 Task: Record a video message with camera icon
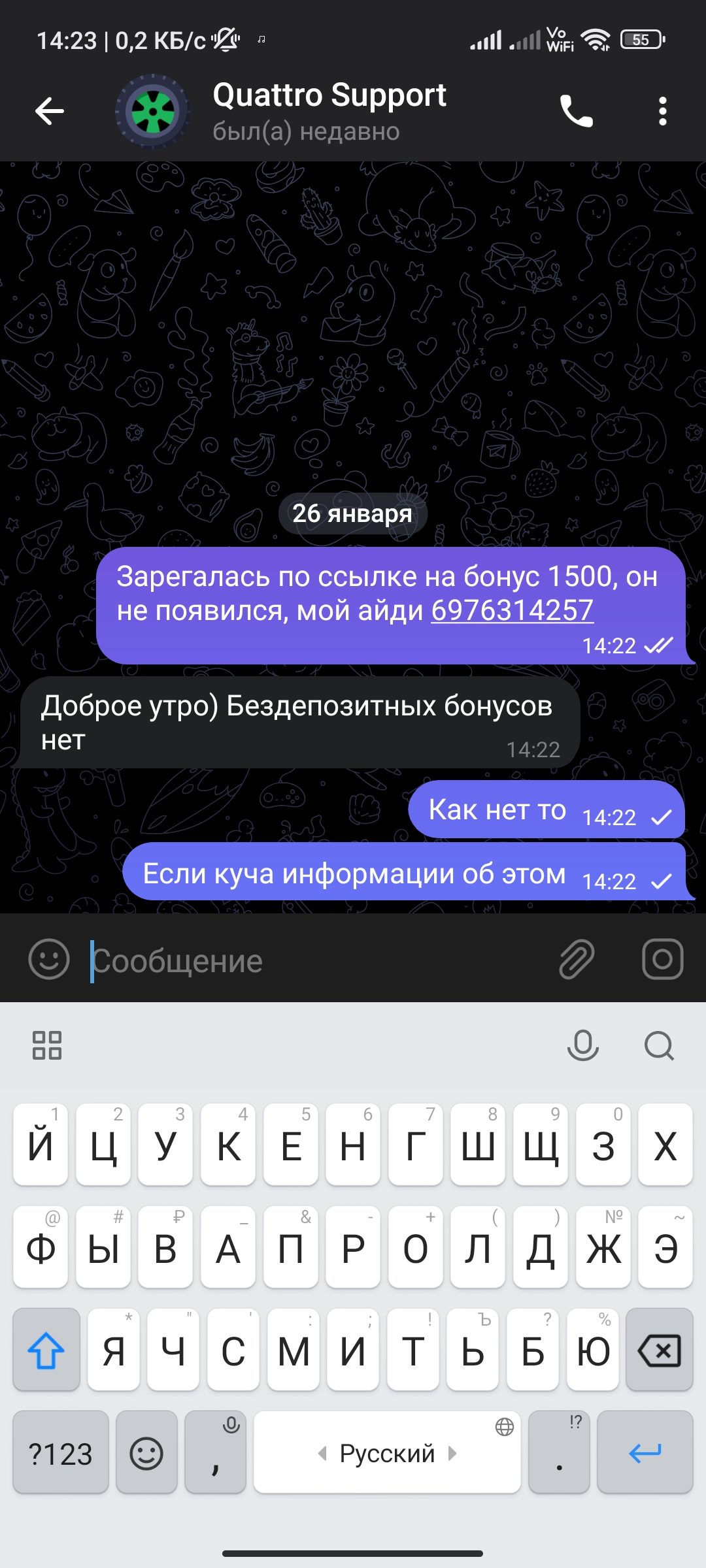pyautogui.click(x=662, y=959)
